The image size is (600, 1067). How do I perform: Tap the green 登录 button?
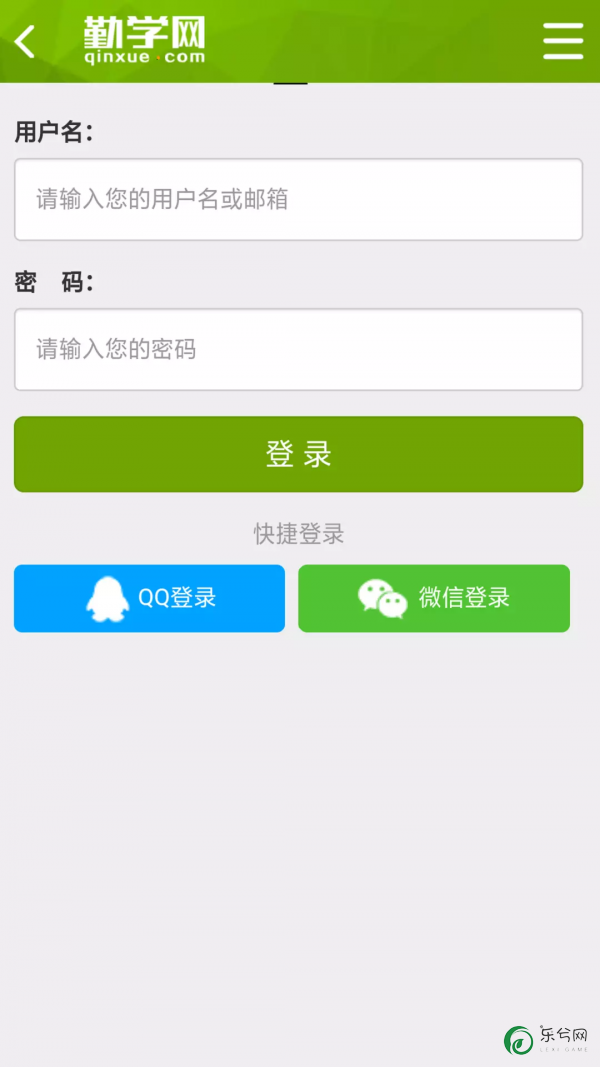coord(299,454)
